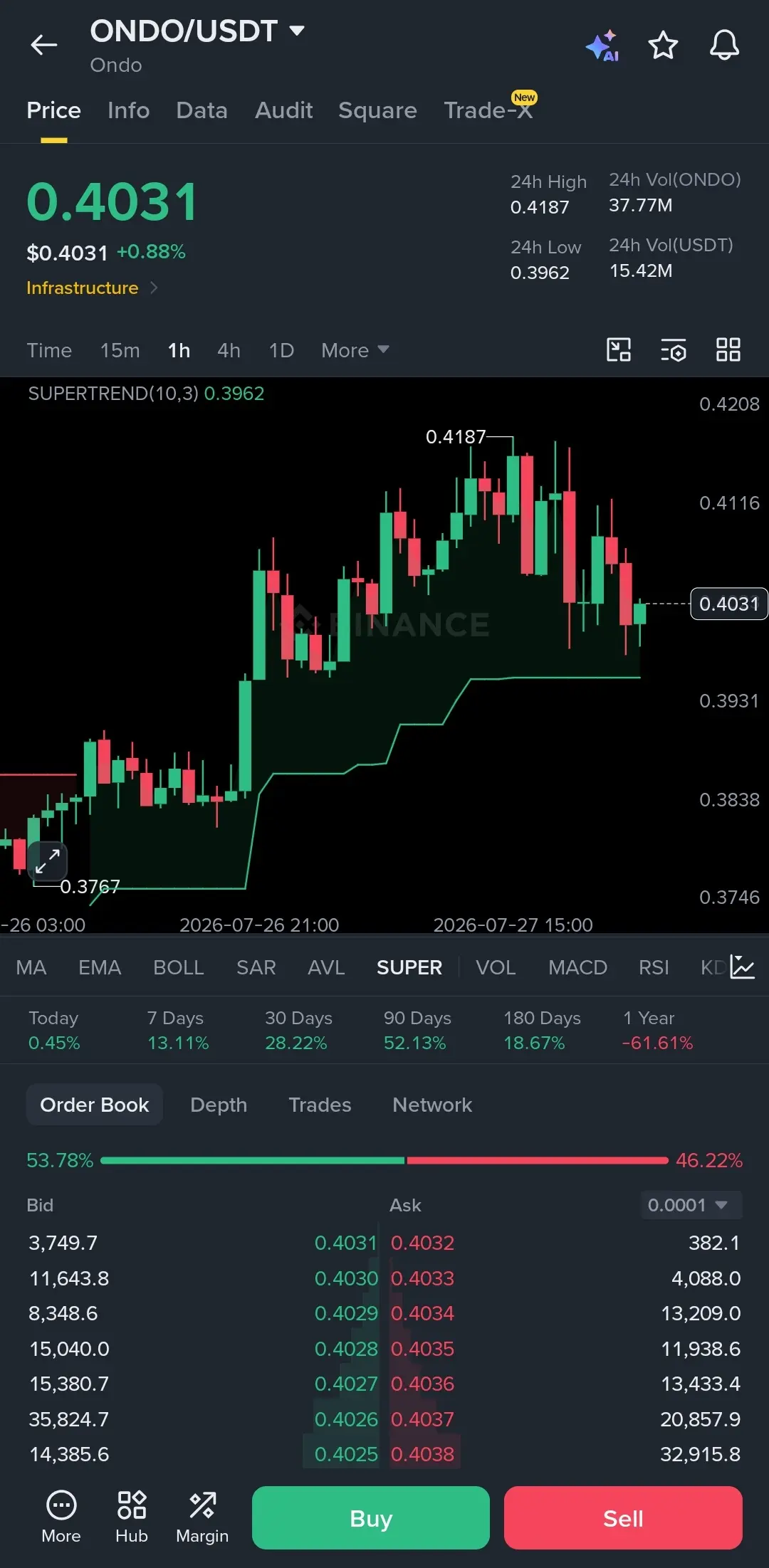
Task: Select the MACD indicator
Action: coord(577,967)
